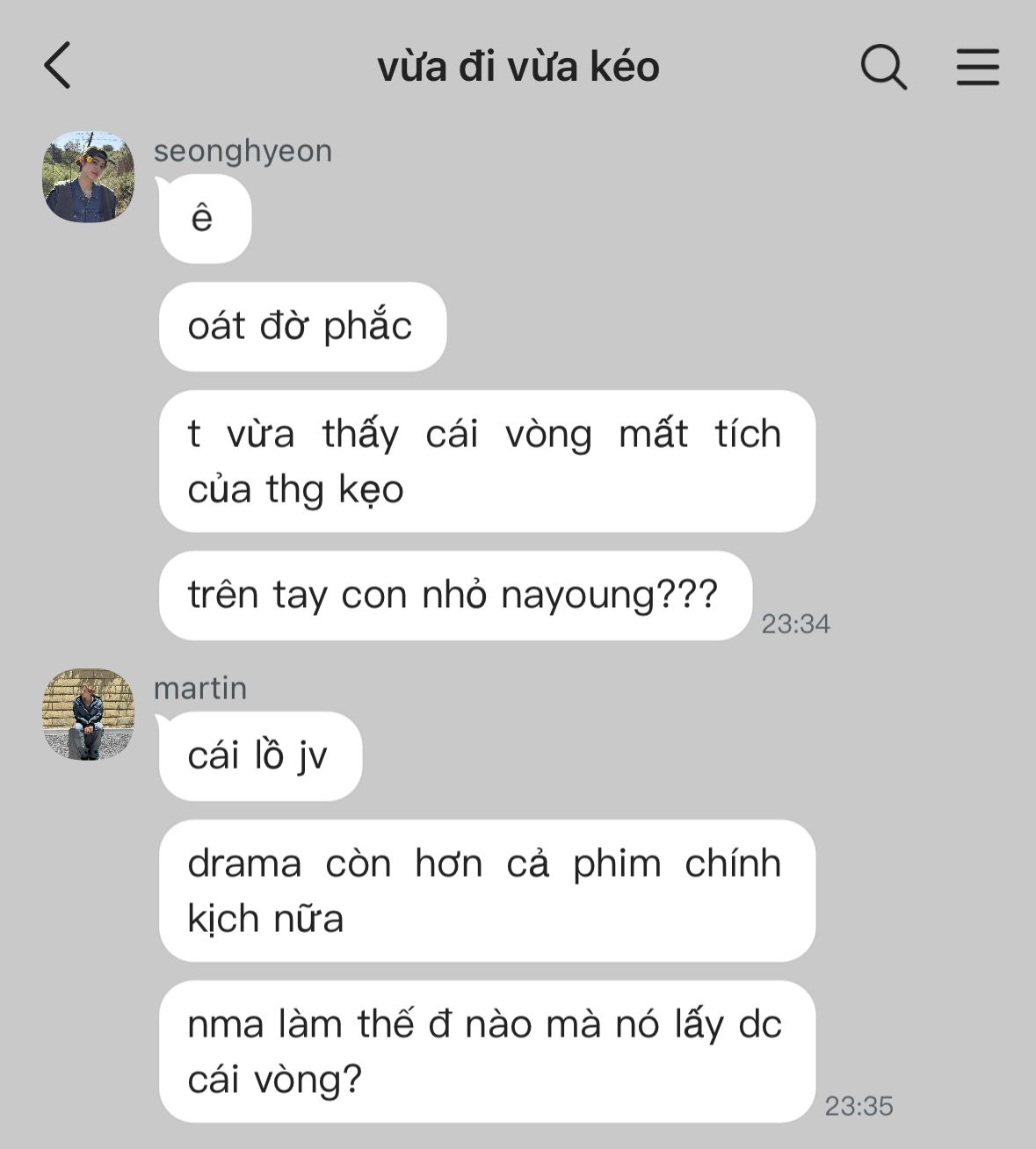Image resolution: width=1036 pixels, height=1149 pixels.
Task: View martin's profile avatar
Action: coord(88,713)
